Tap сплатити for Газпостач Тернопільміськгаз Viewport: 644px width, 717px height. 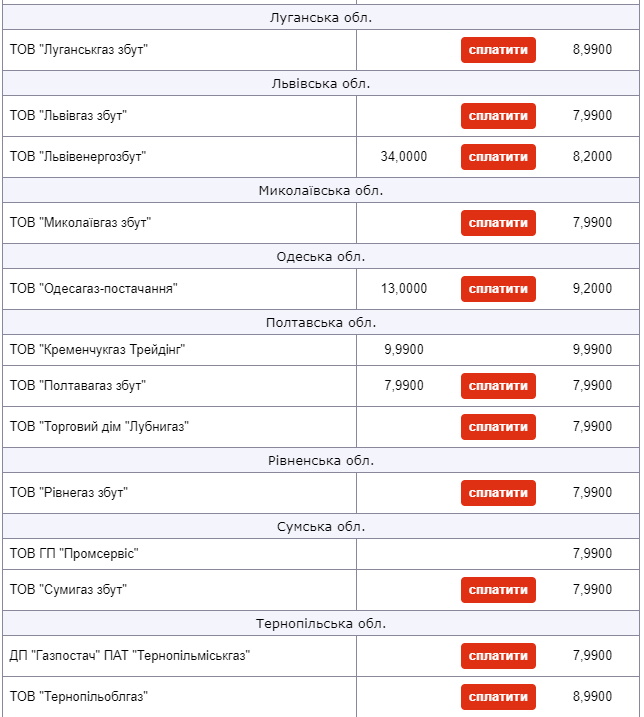498,656
